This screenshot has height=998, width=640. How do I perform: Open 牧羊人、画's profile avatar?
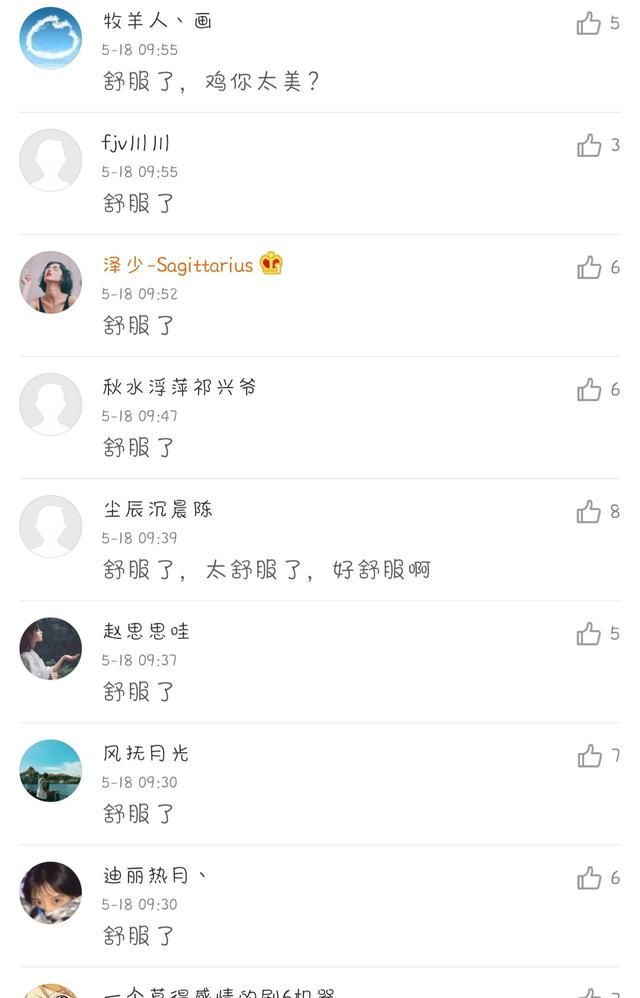click(51, 38)
